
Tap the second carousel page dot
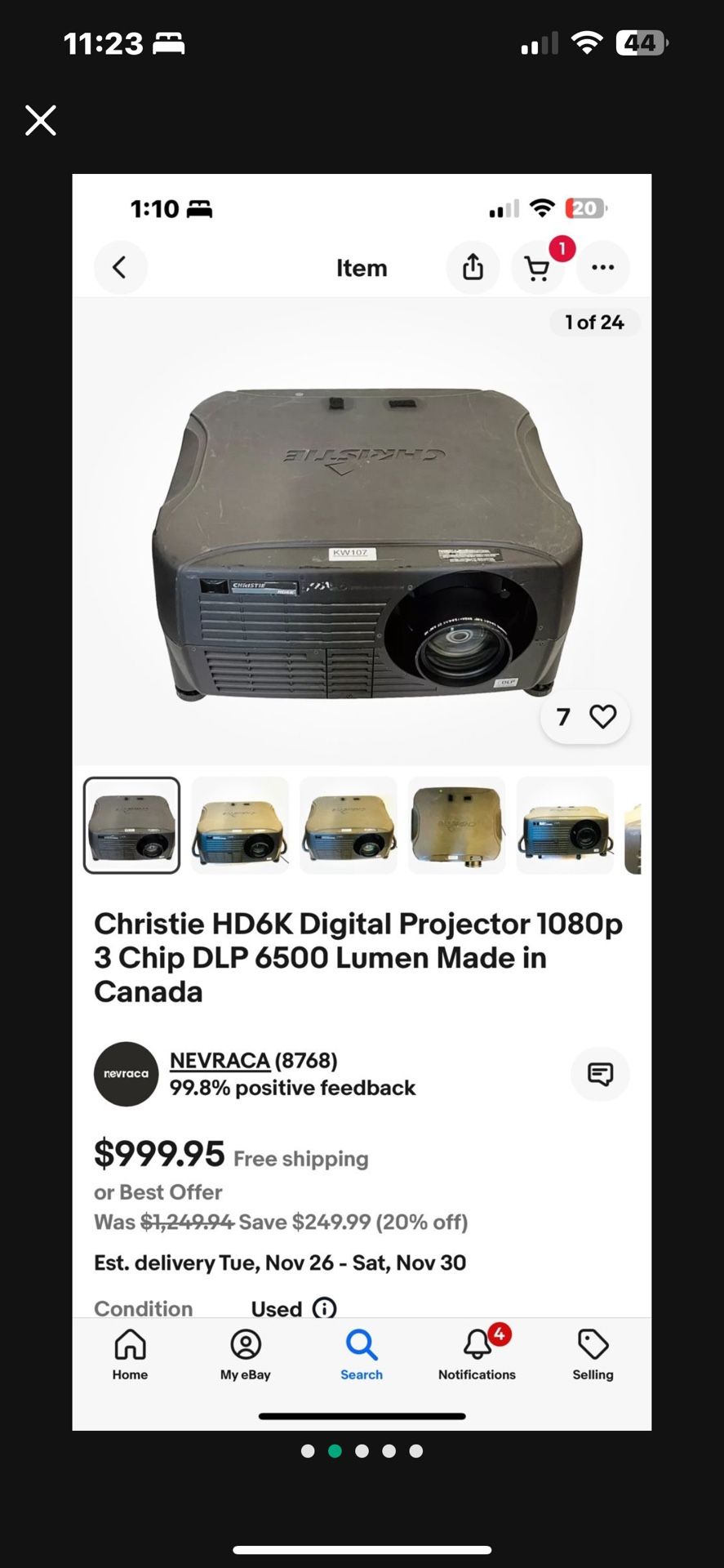tap(335, 1450)
